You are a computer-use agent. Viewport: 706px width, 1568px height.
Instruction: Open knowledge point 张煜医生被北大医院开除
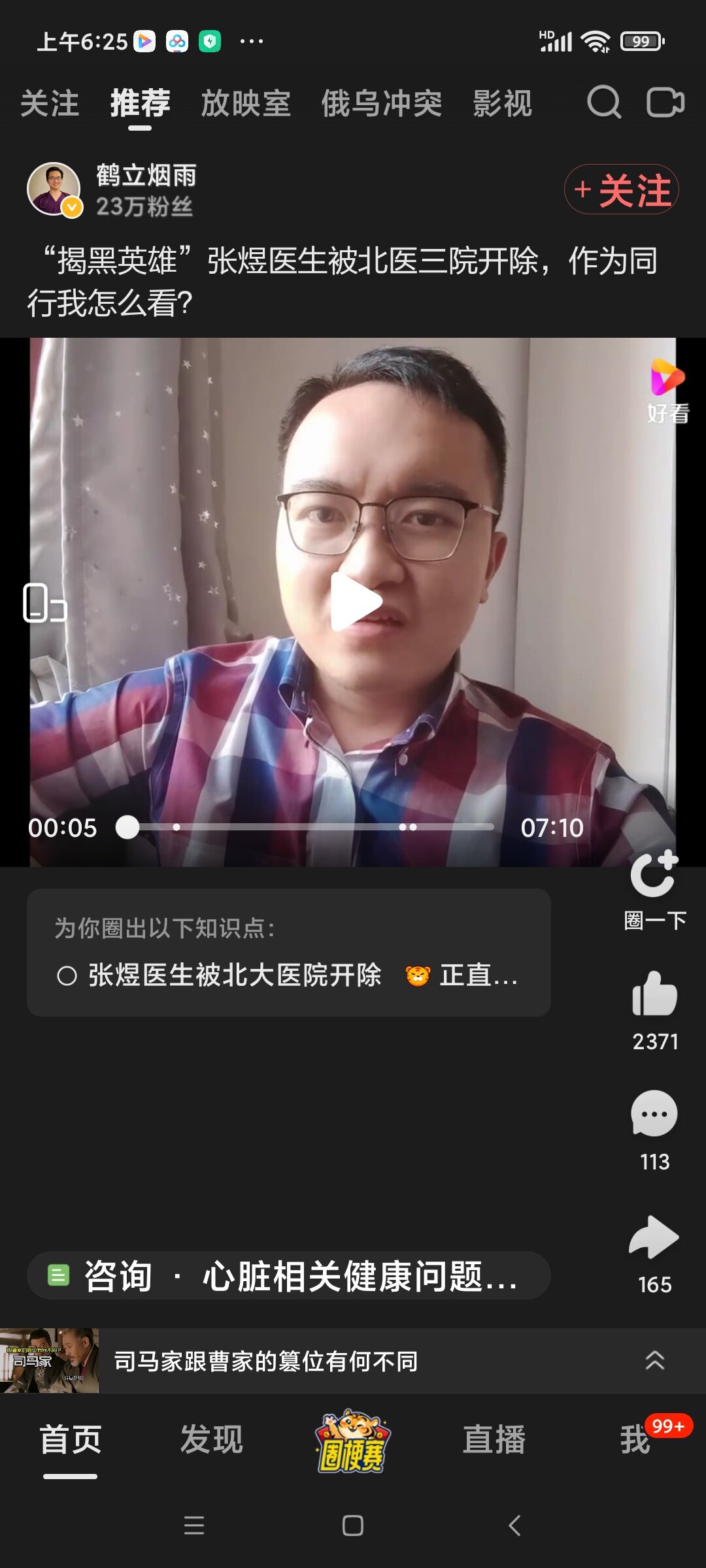(x=234, y=975)
